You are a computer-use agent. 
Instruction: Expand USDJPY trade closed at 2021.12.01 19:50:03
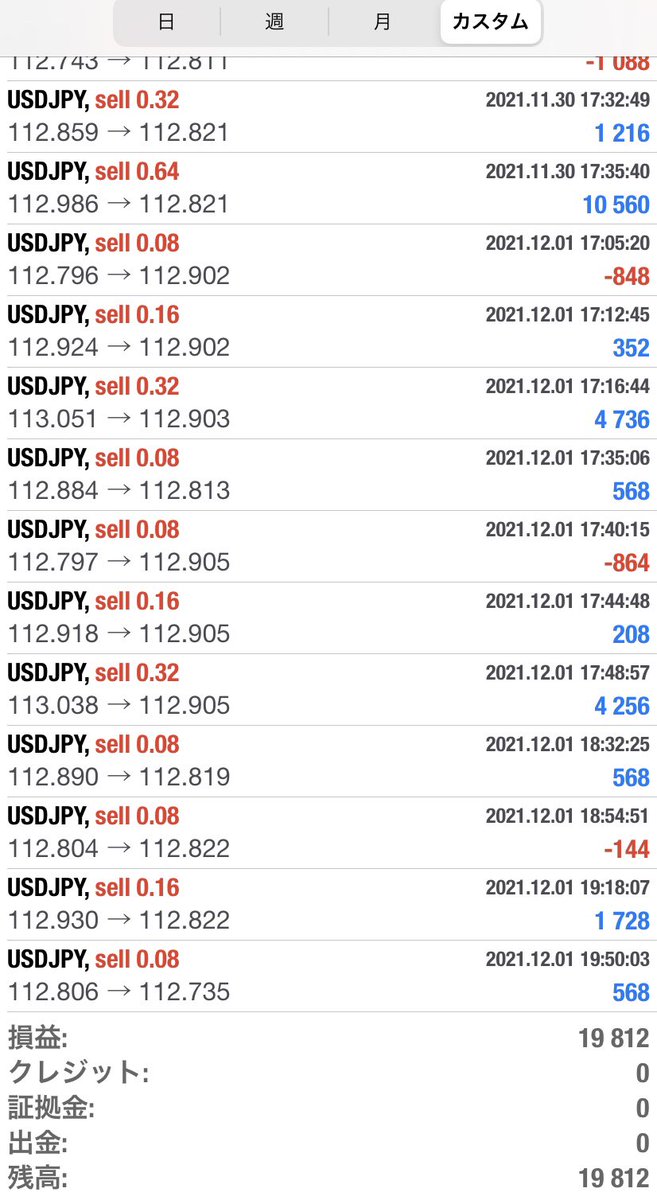coord(328,976)
